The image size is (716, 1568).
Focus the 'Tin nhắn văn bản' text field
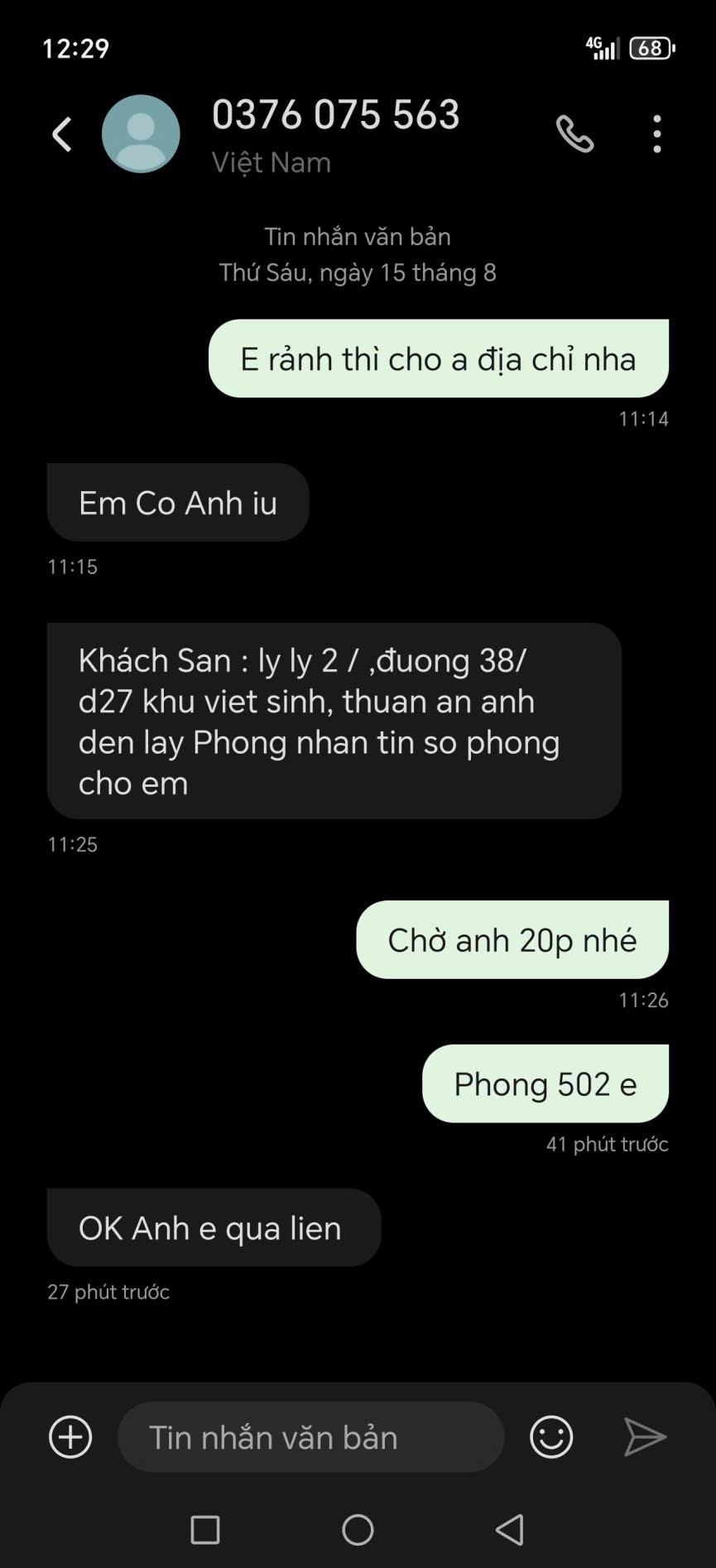(x=310, y=1437)
